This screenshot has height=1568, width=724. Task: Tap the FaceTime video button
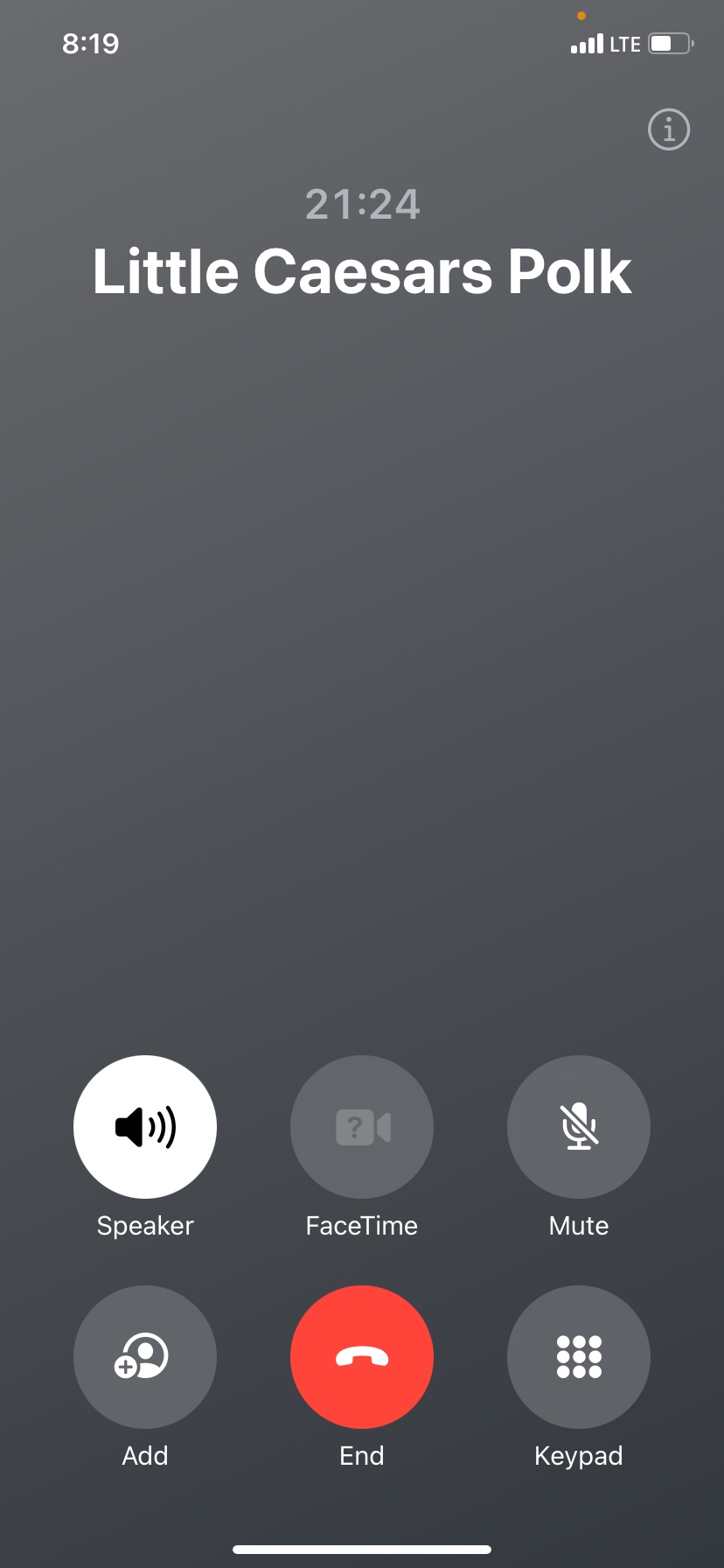[362, 1126]
